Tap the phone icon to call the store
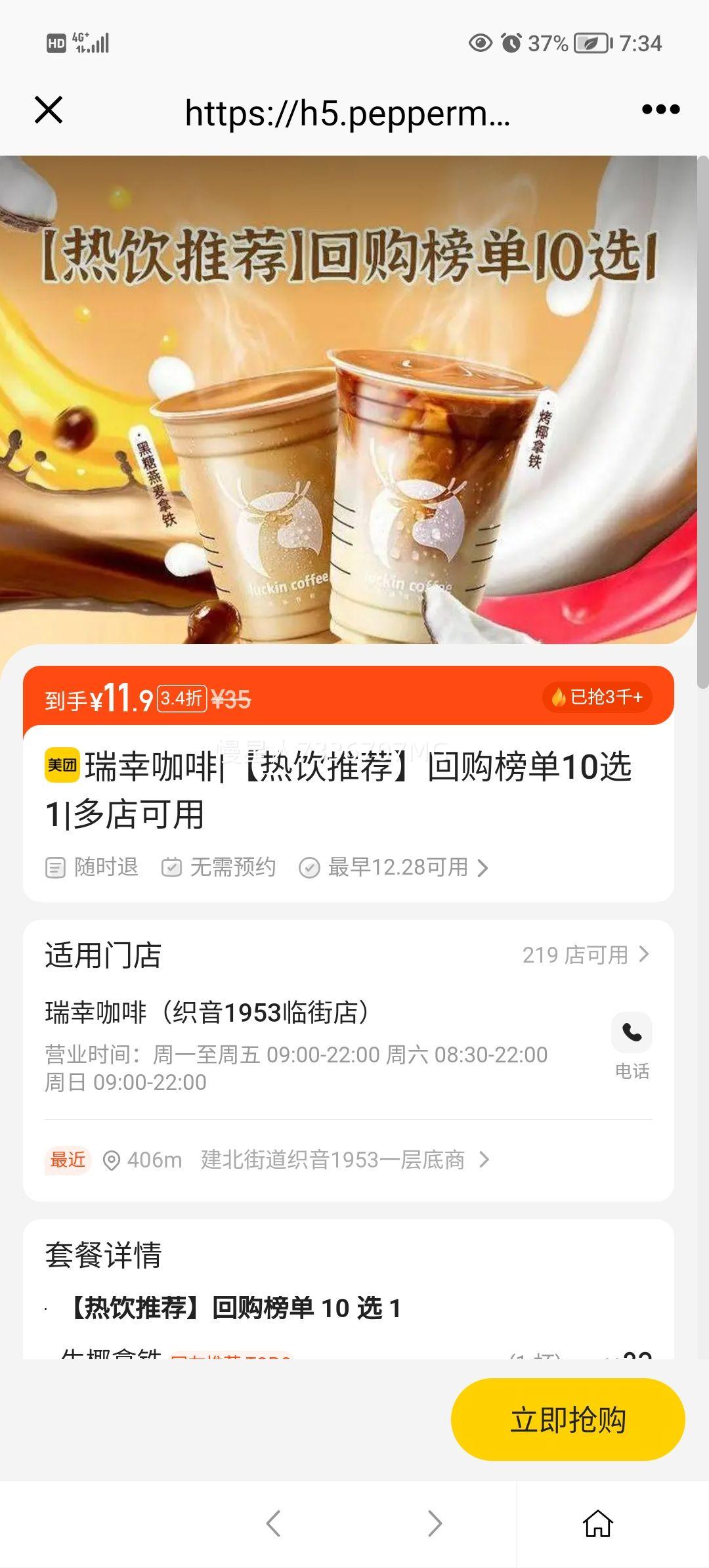Image resolution: width=709 pixels, height=1568 pixels. [632, 1032]
